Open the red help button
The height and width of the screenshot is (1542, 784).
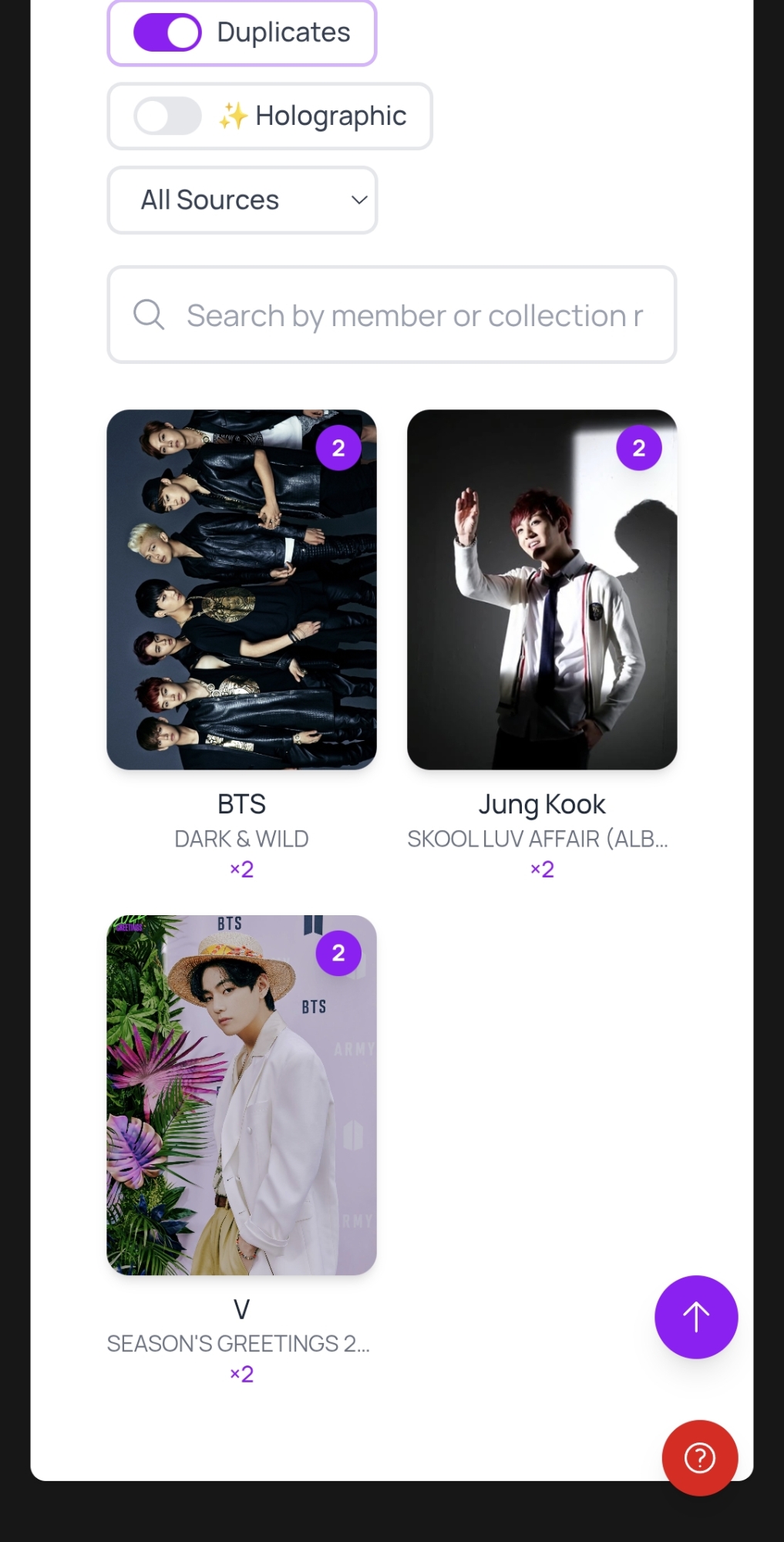pos(699,1458)
